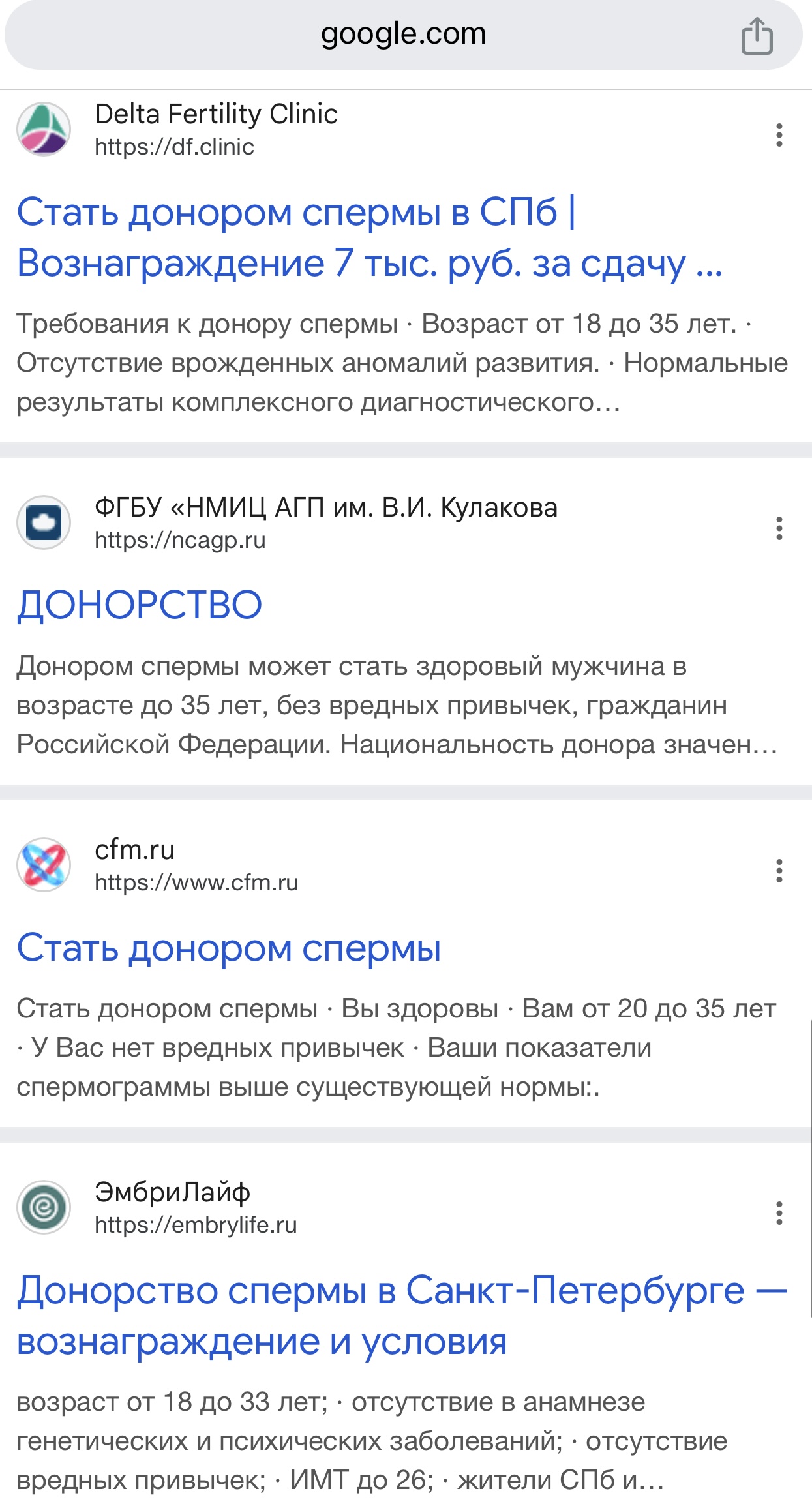The width and height of the screenshot is (812, 1506).
Task: Open the Delta Fertility Clinic result title
Action: 369,238
